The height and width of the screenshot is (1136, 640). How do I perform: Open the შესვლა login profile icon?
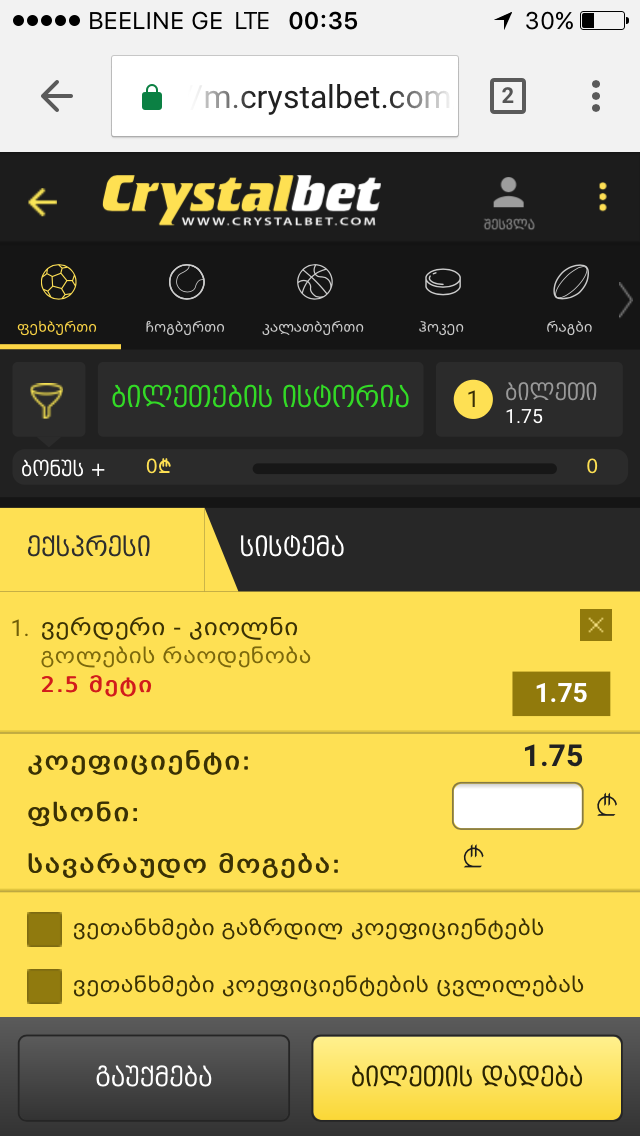(x=508, y=201)
